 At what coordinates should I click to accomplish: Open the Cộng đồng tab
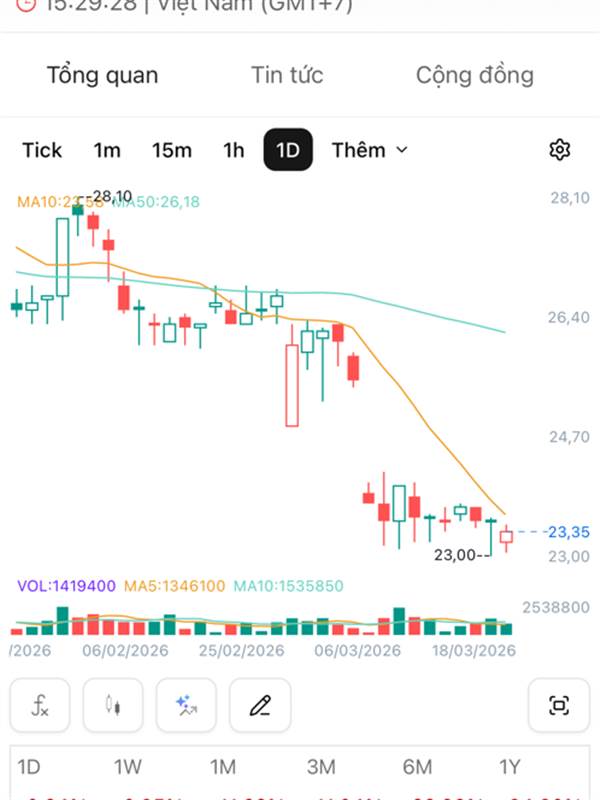tap(475, 76)
